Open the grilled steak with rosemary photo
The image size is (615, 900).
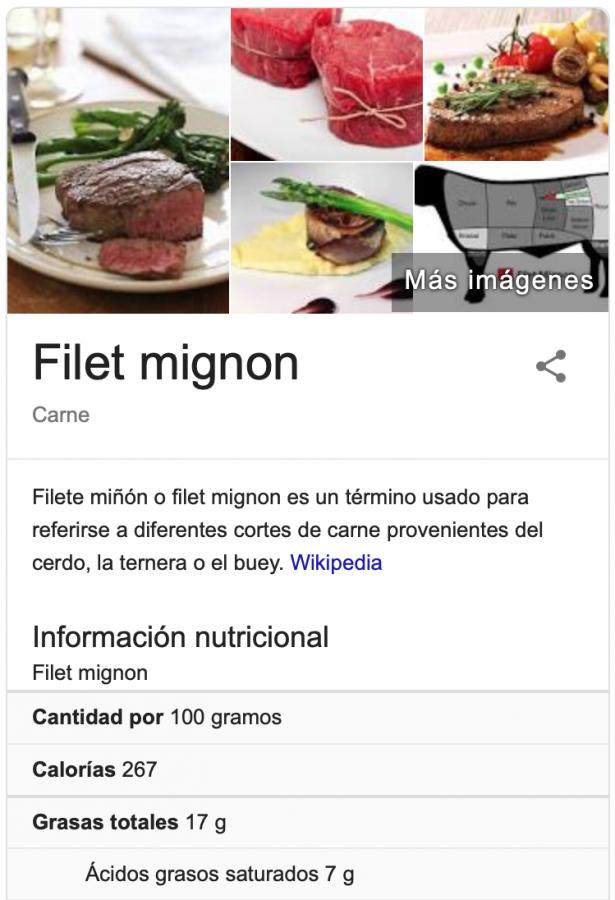[516, 84]
